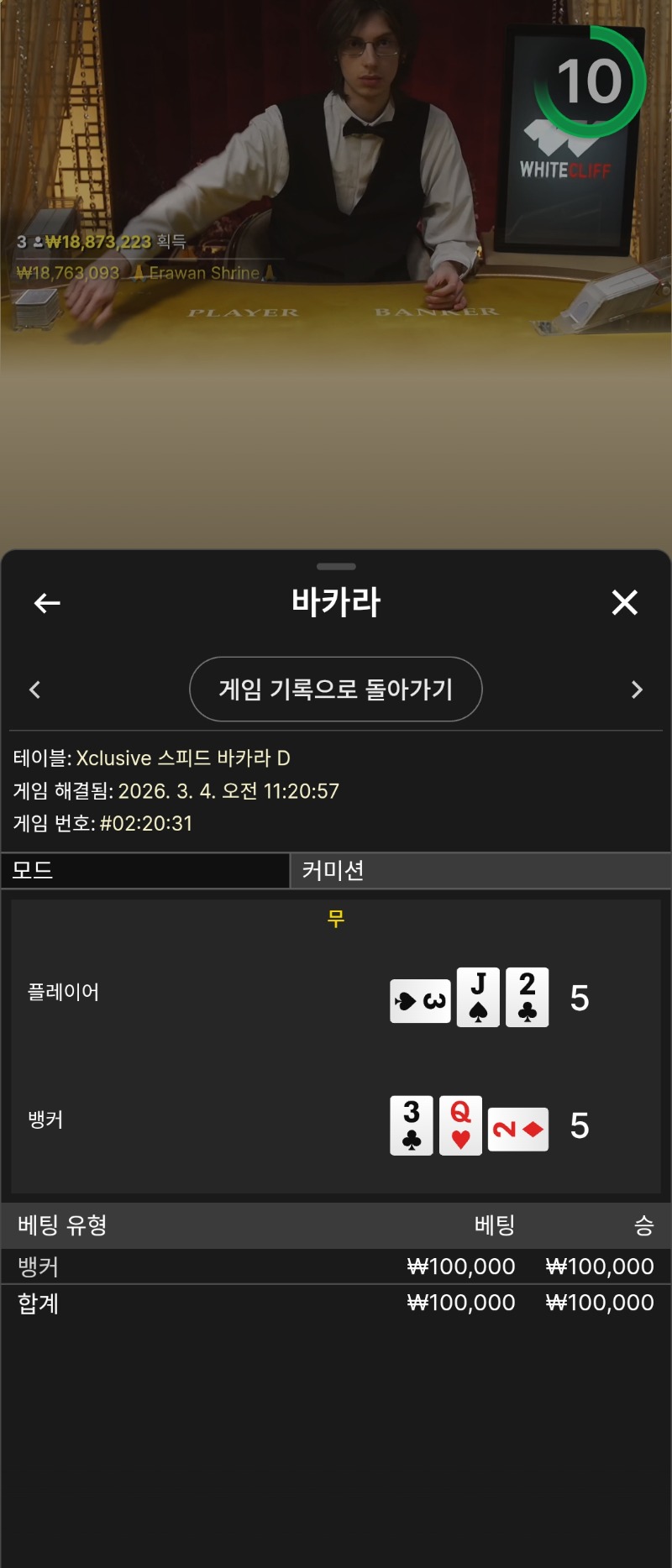This screenshot has height=1568, width=672.
Task: Tap 게임 기록으로 돌아가기 button
Action: [336, 690]
